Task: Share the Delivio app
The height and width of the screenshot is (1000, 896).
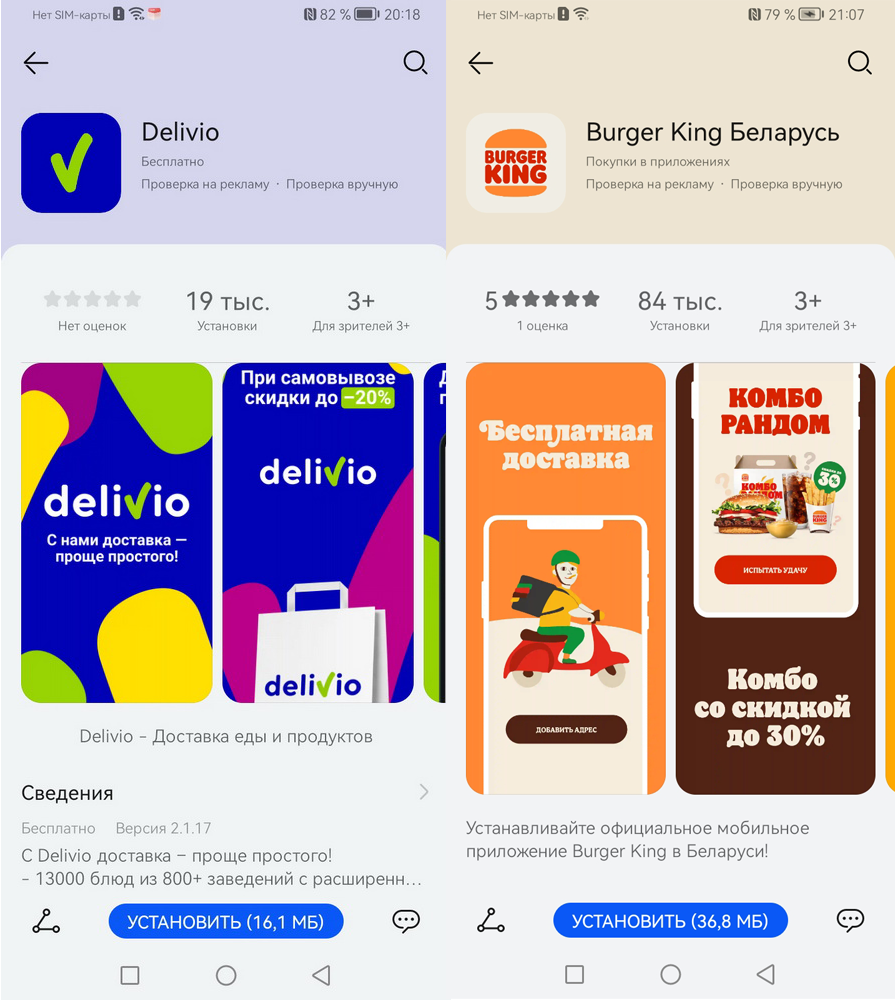Action: (x=46, y=921)
